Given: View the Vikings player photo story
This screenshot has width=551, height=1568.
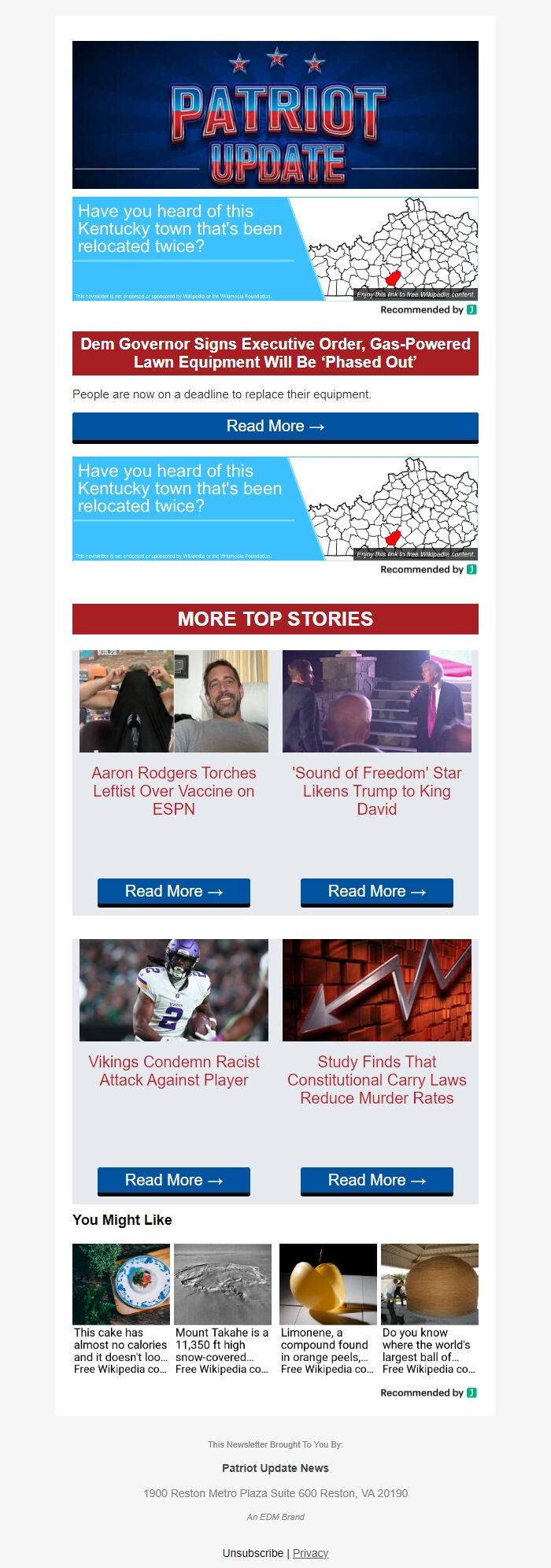Looking at the screenshot, I should pyautogui.click(x=173, y=990).
